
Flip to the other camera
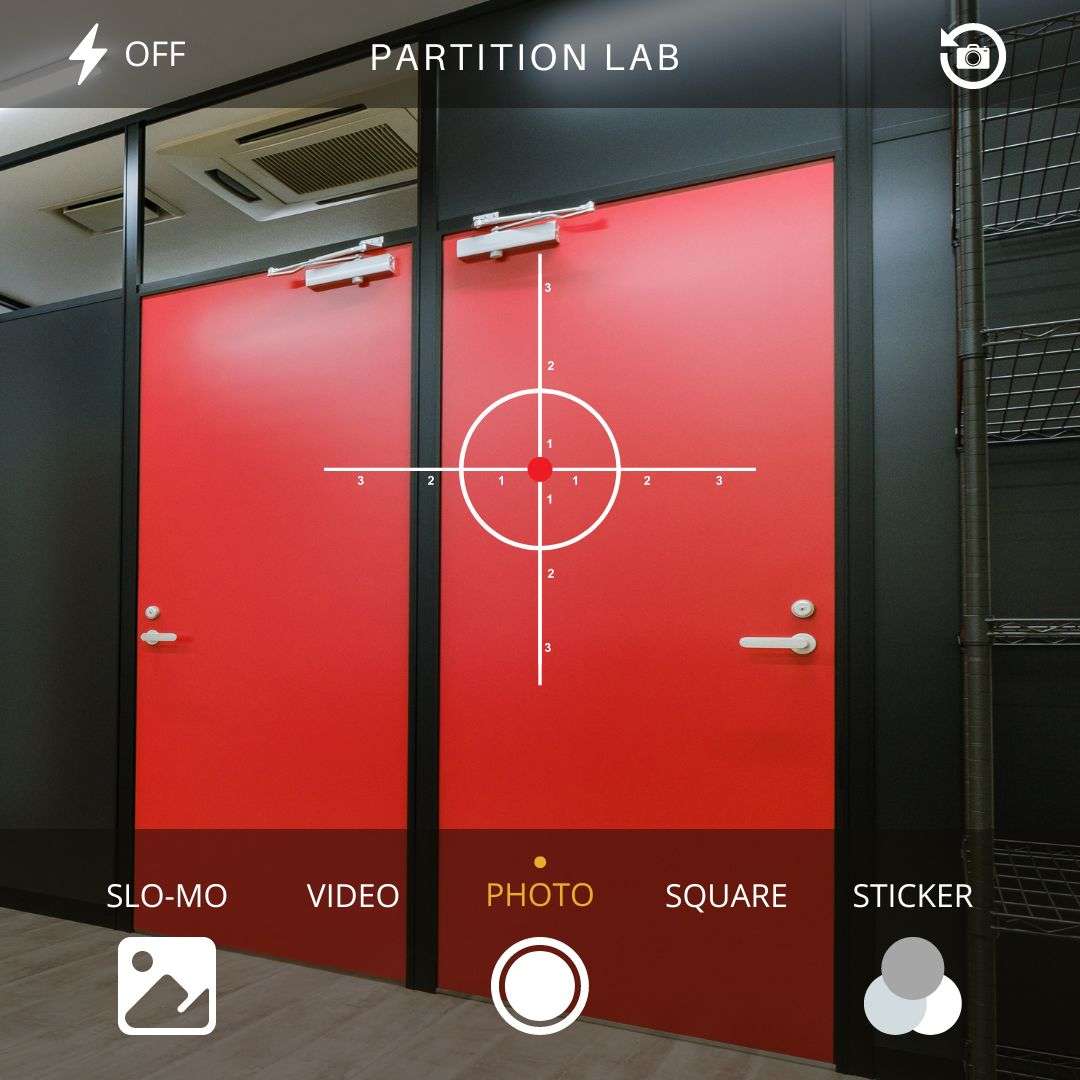972,55
